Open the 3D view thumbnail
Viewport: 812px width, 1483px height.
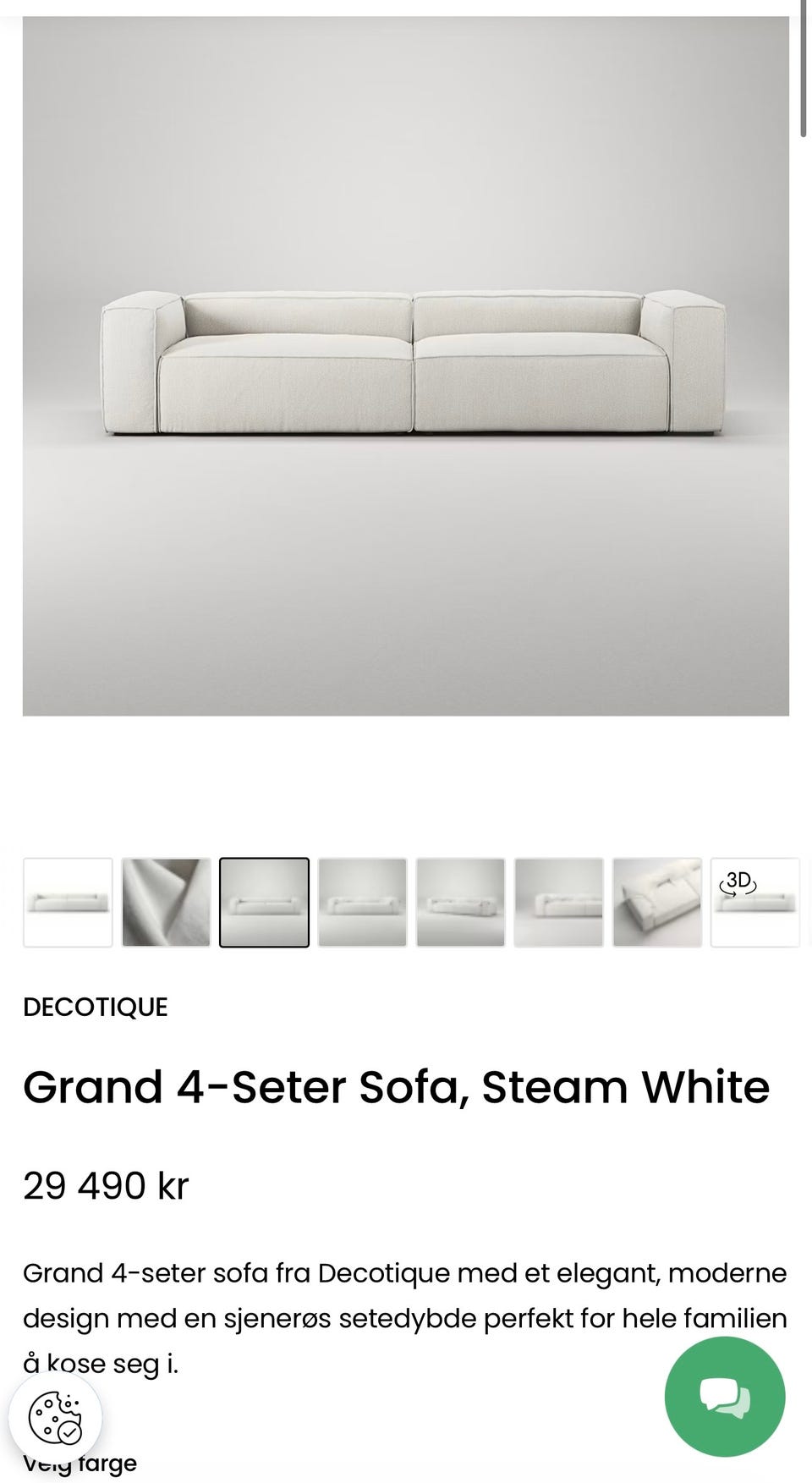[x=754, y=902]
